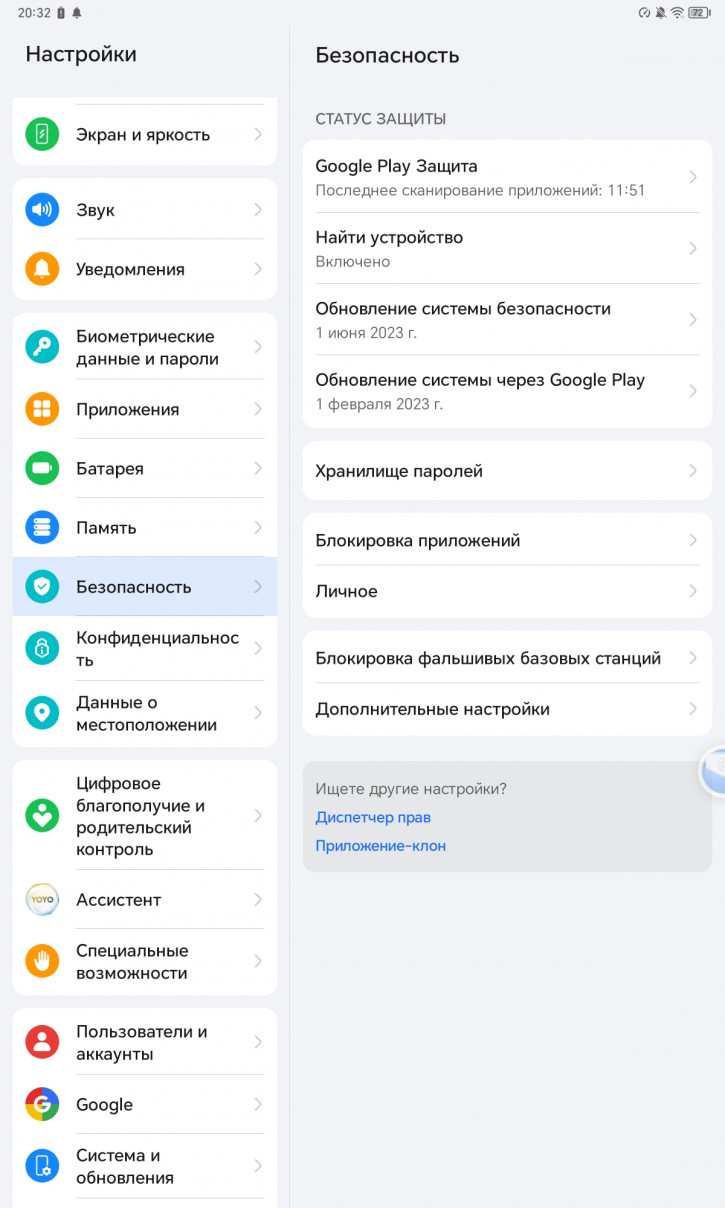Open Биометрические данные и пароли
The width and height of the screenshot is (725, 1208).
pyautogui.click(x=145, y=347)
